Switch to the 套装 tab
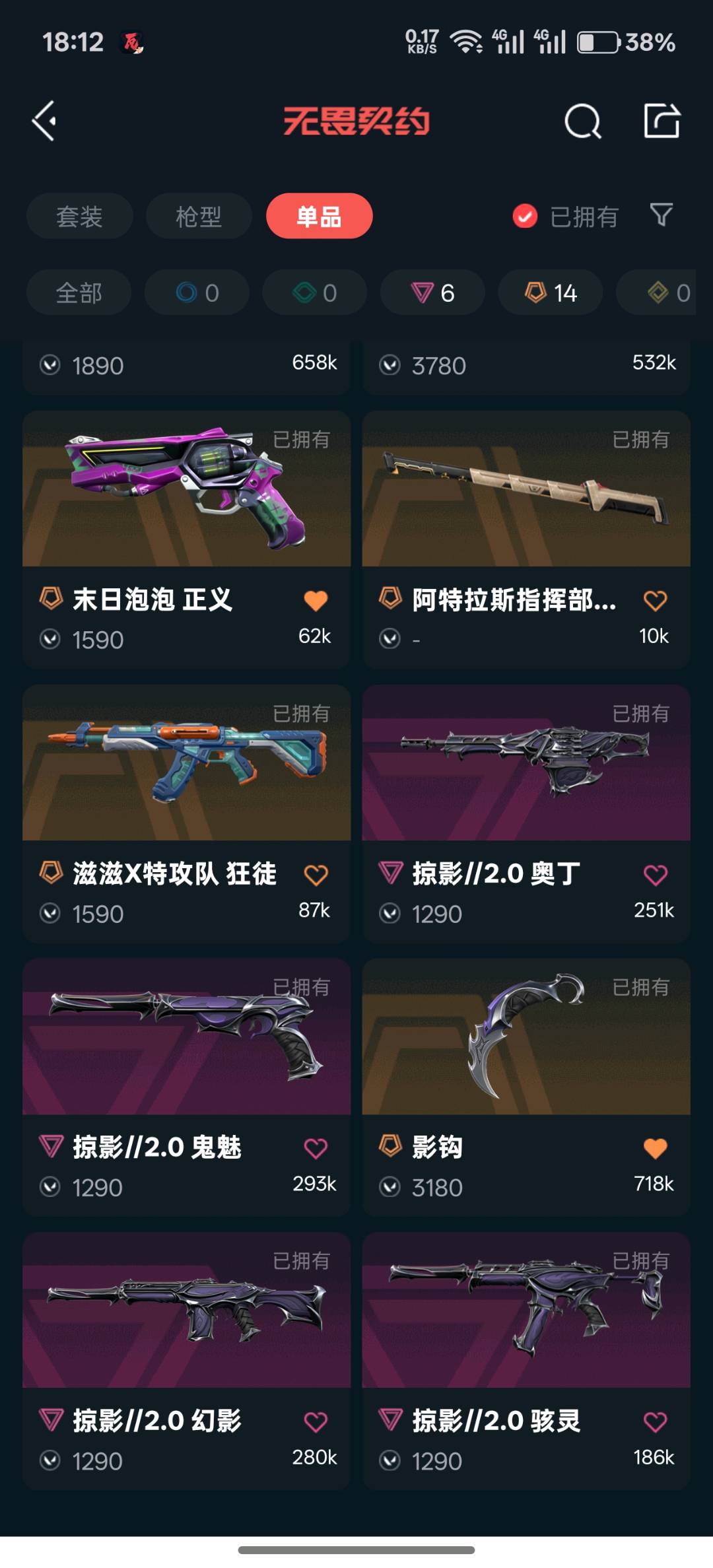Image resolution: width=713 pixels, height=1568 pixels. point(79,216)
